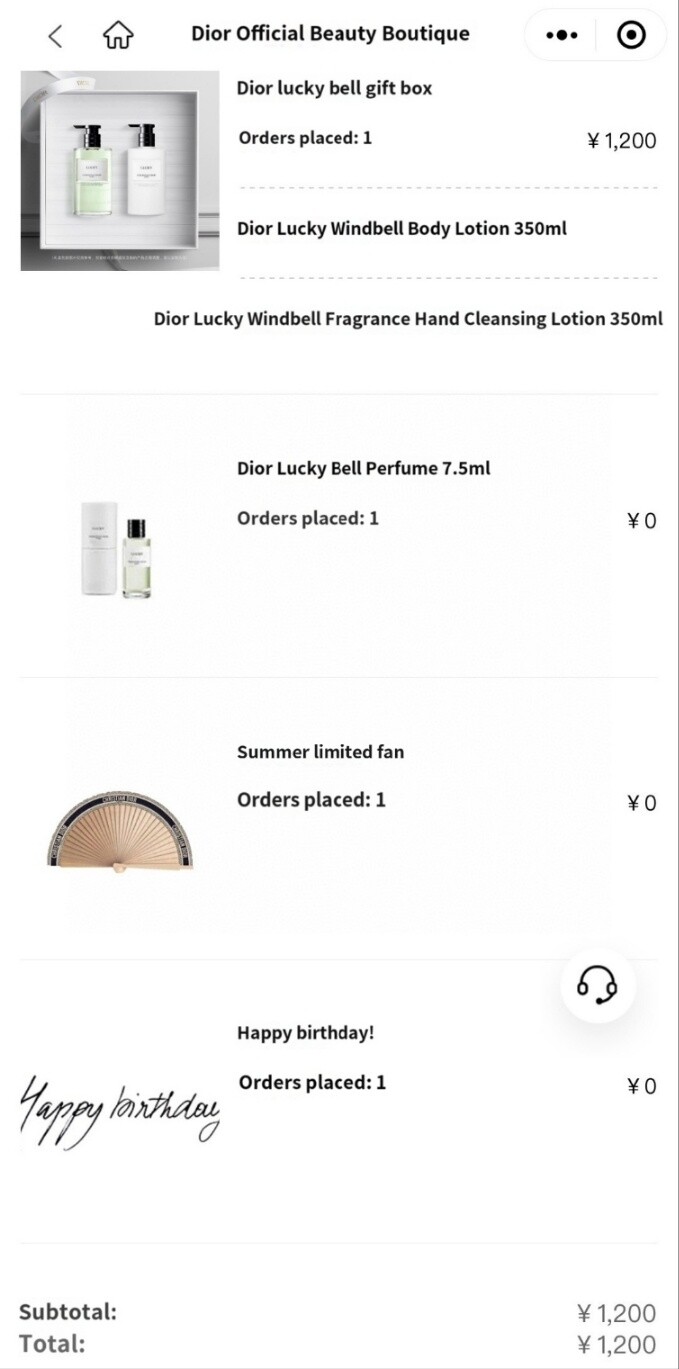Open the Summer limited fan item
The width and height of the screenshot is (679, 1369).
320,752
